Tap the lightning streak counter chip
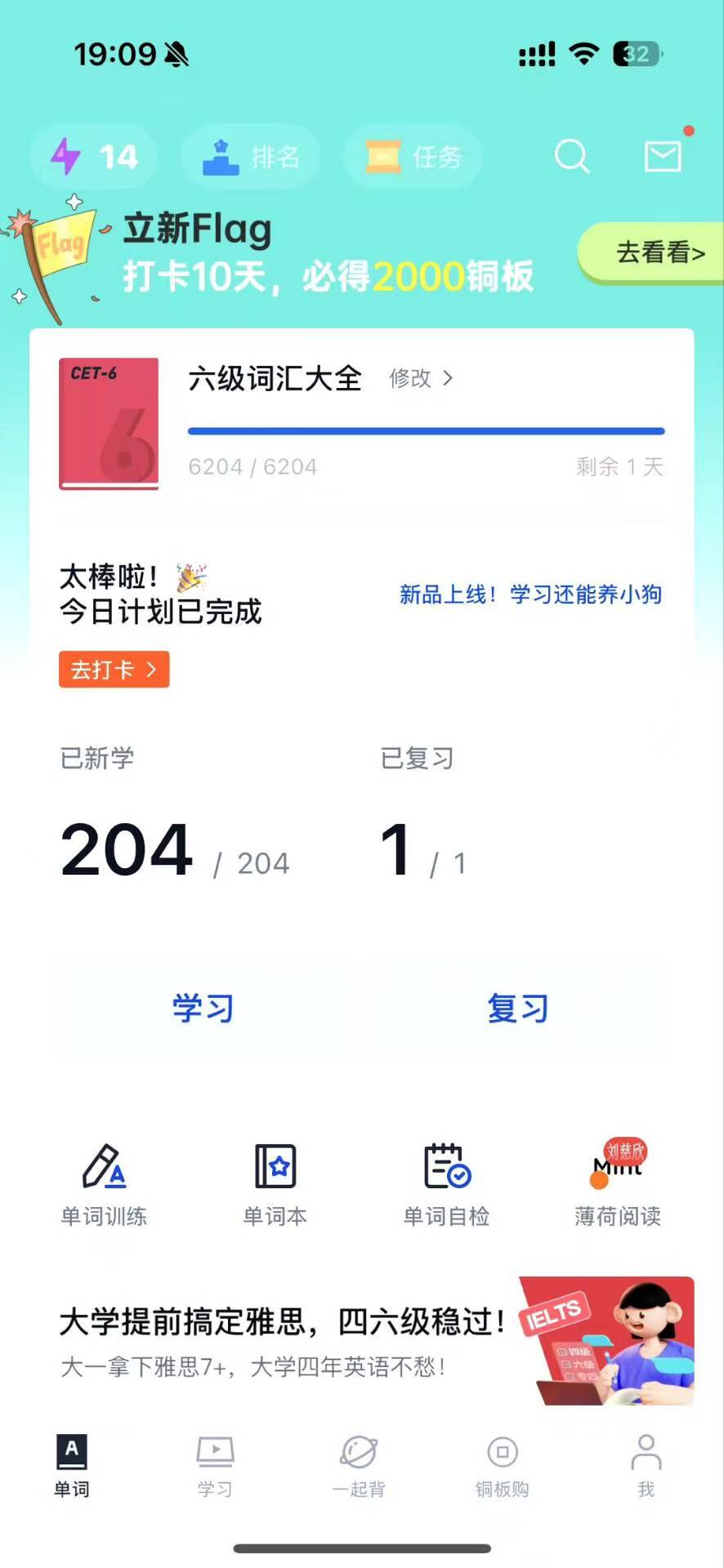Screen dimensions: 724x1568 point(94,156)
